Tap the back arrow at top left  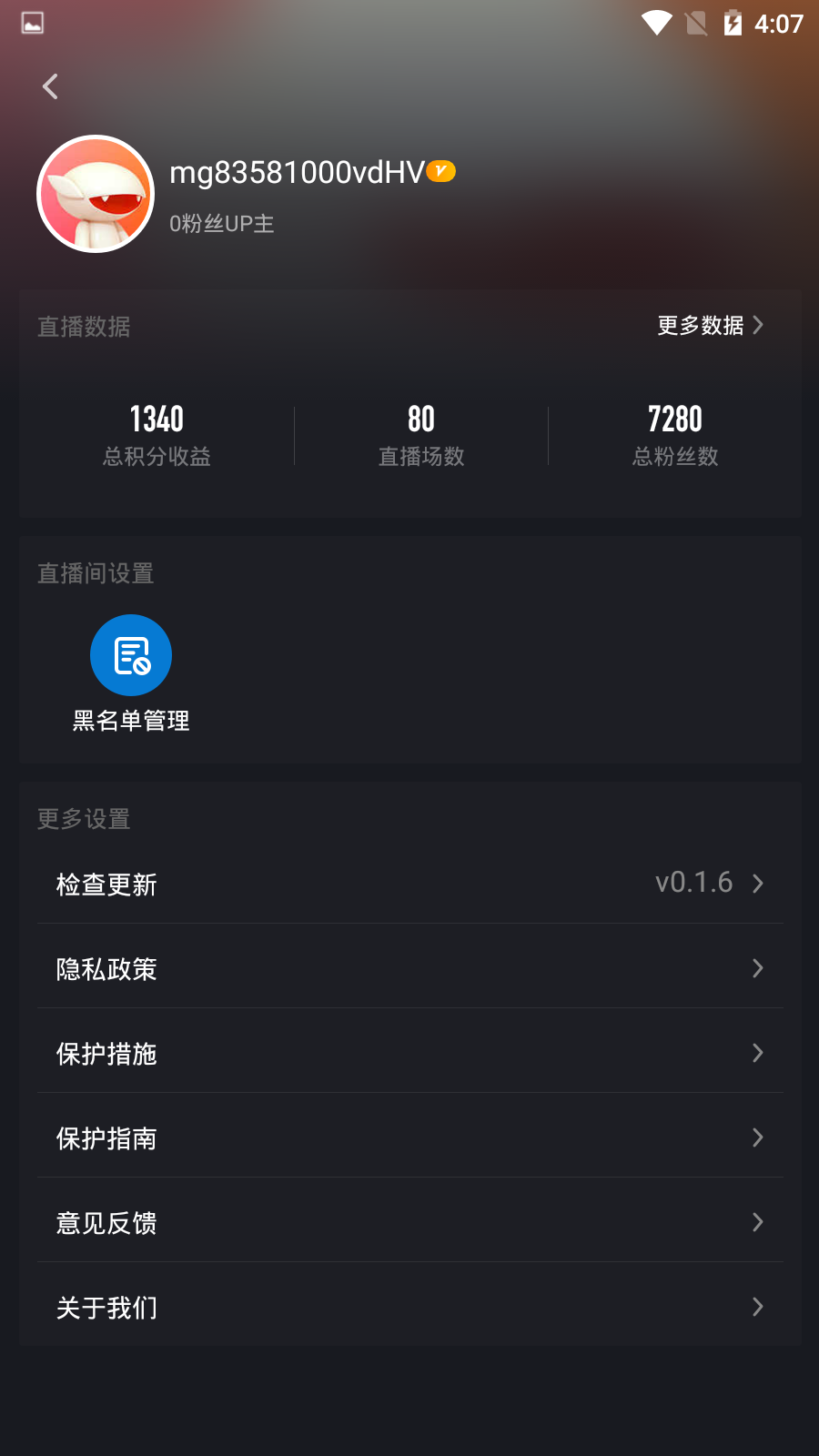tap(49, 86)
